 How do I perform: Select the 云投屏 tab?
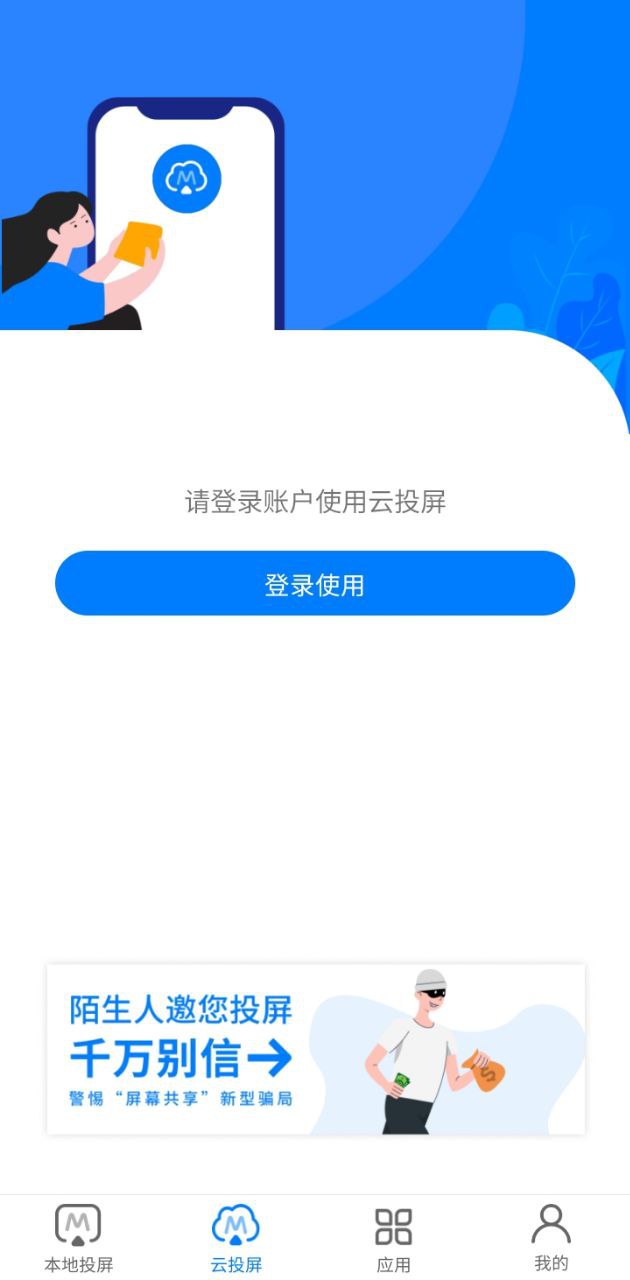tap(236, 1239)
